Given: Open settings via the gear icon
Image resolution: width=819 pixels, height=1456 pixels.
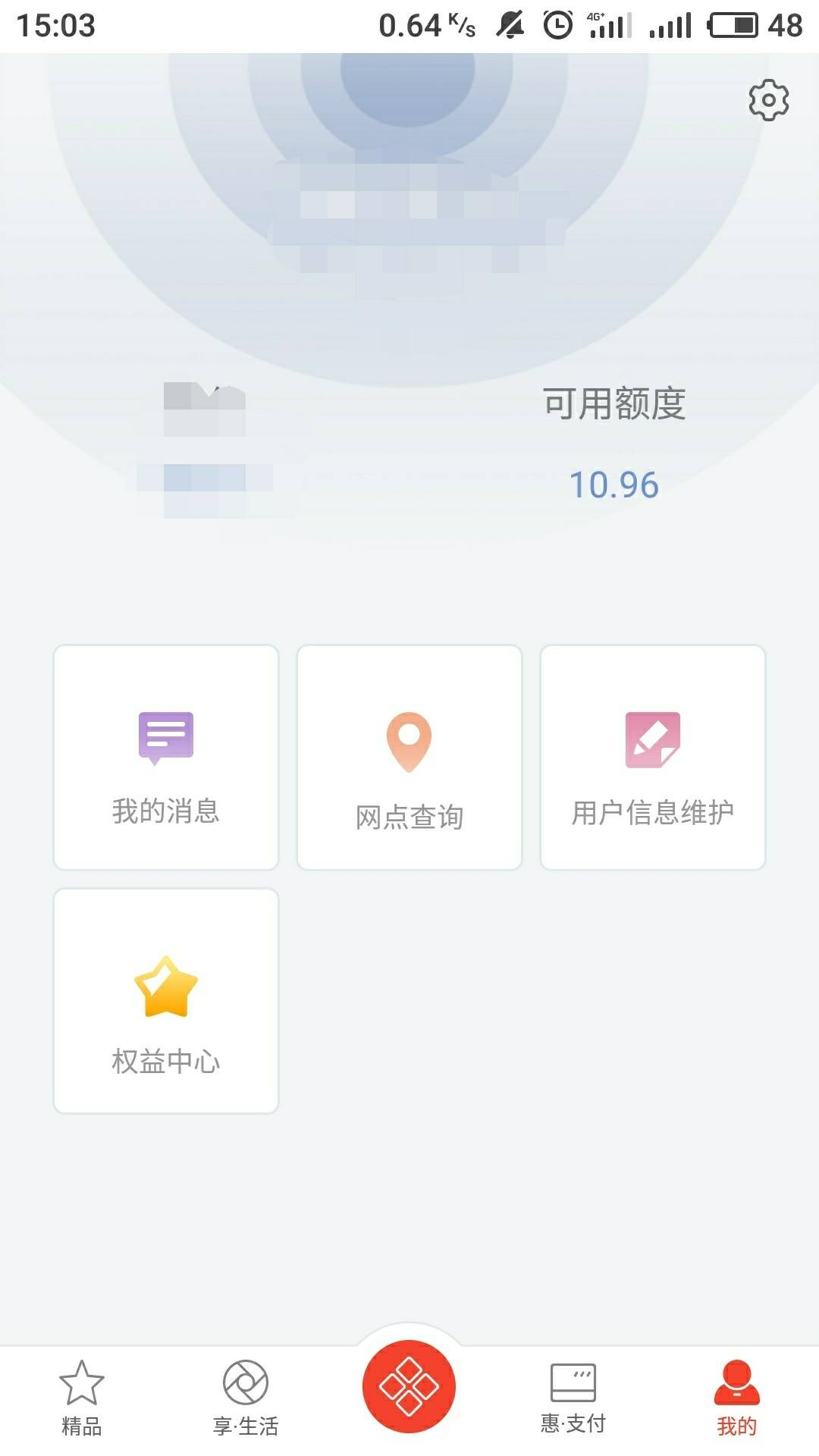Looking at the screenshot, I should [x=768, y=99].
